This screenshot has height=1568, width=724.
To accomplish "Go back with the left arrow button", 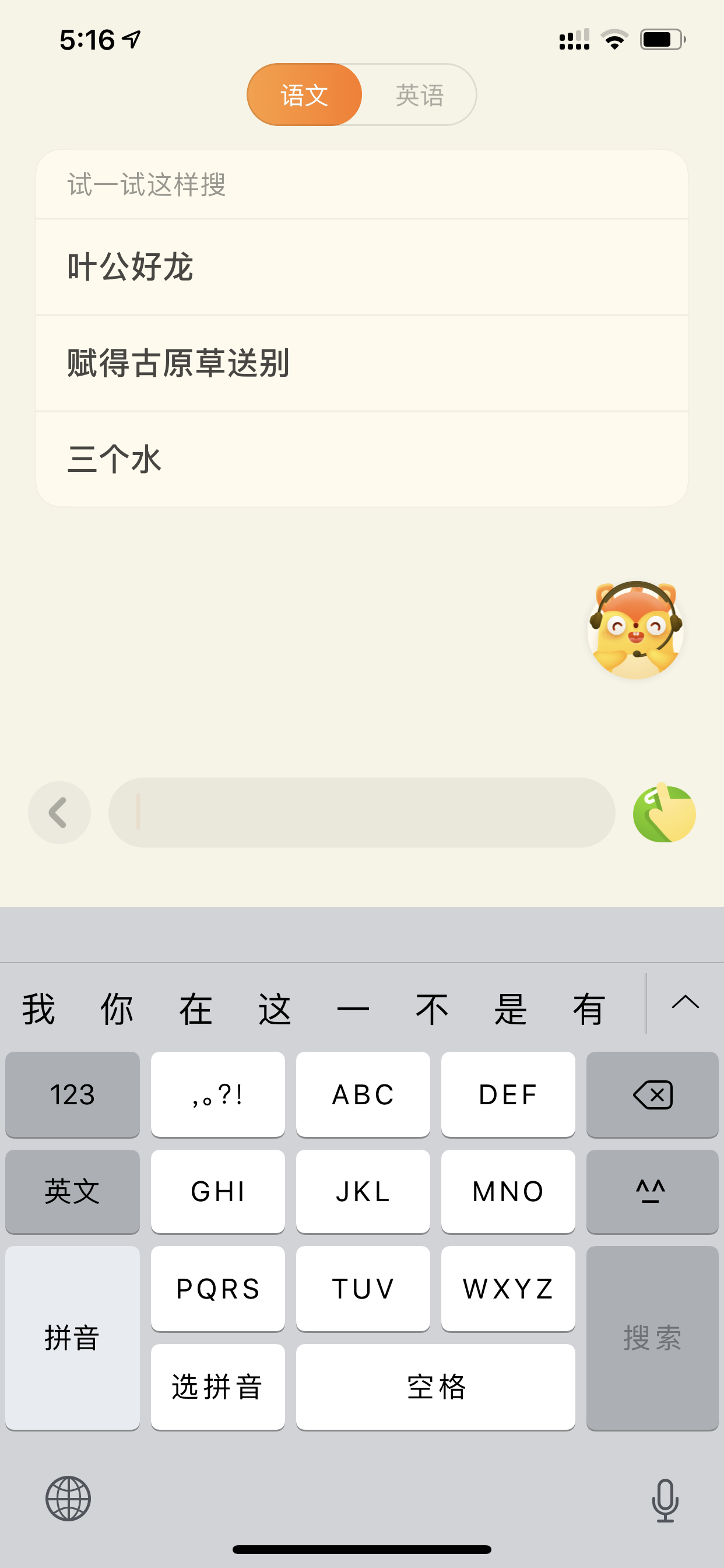I will point(59,813).
